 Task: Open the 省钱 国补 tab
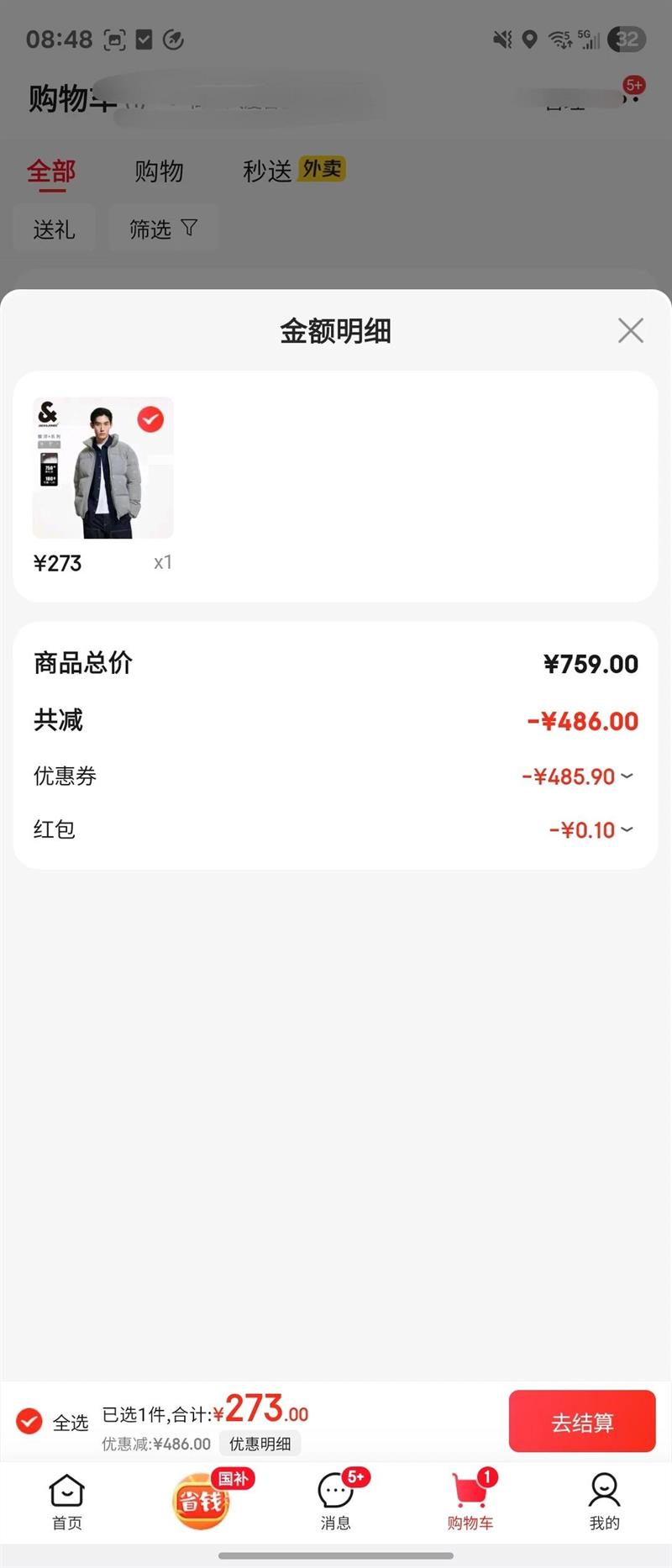click(202, 1500)
